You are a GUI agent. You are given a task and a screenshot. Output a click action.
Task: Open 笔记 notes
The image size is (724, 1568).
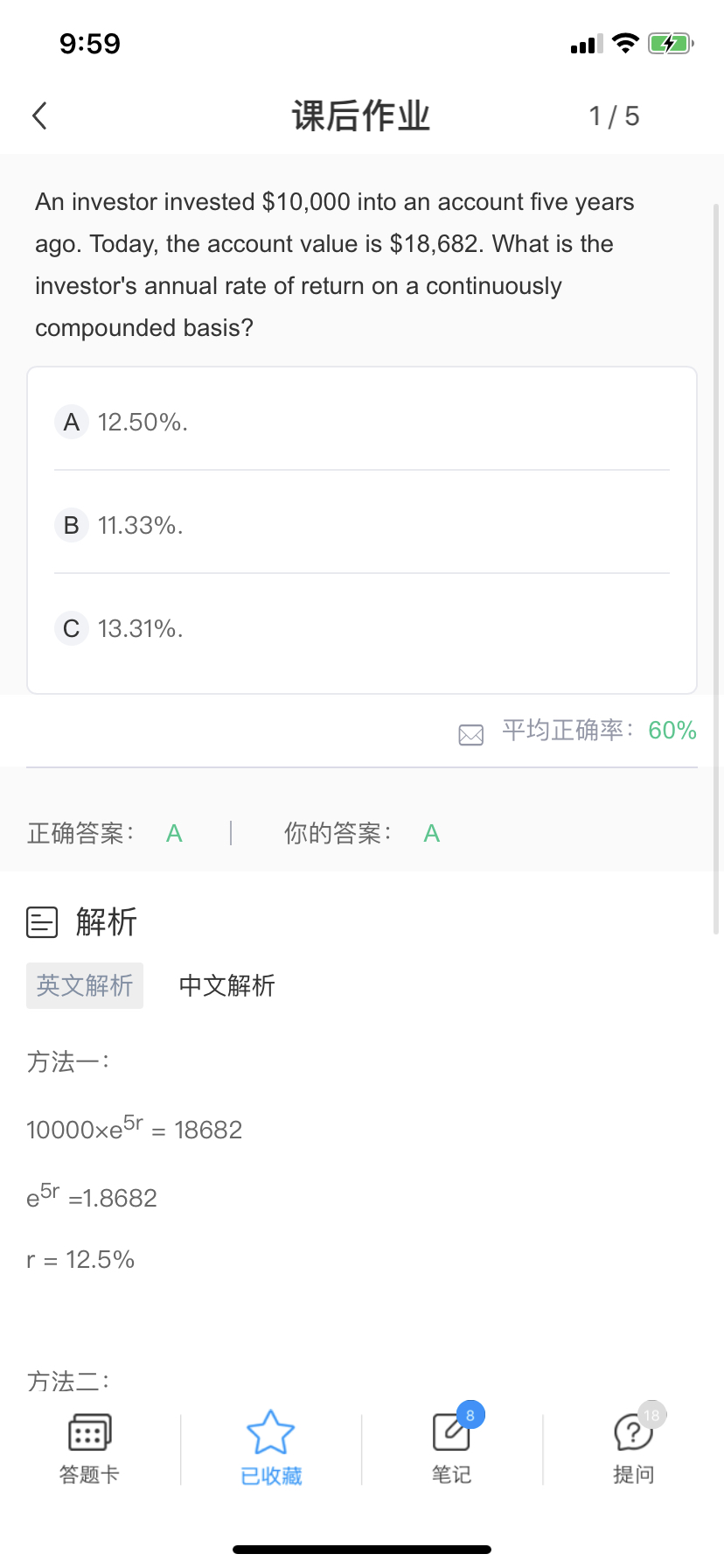[x=451, y=1449]
